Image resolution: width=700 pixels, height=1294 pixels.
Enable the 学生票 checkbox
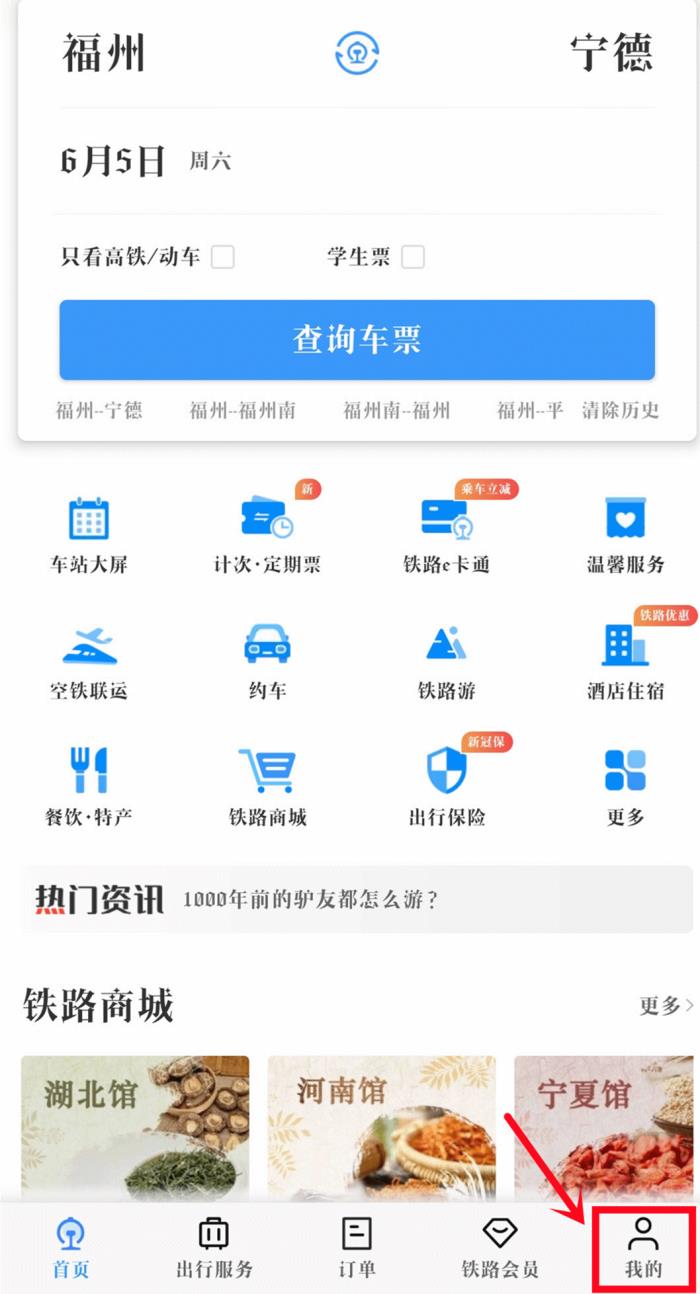click(x=412, y=257)
